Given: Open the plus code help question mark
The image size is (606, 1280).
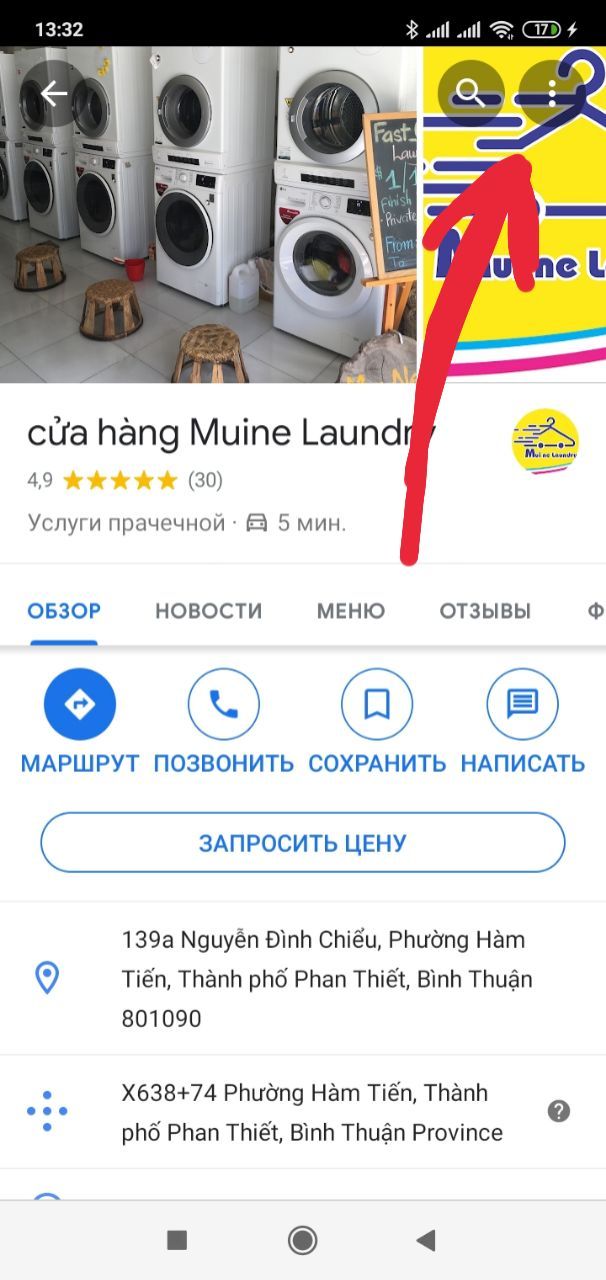Looking at the screenshot, I should pos(559,1111).
